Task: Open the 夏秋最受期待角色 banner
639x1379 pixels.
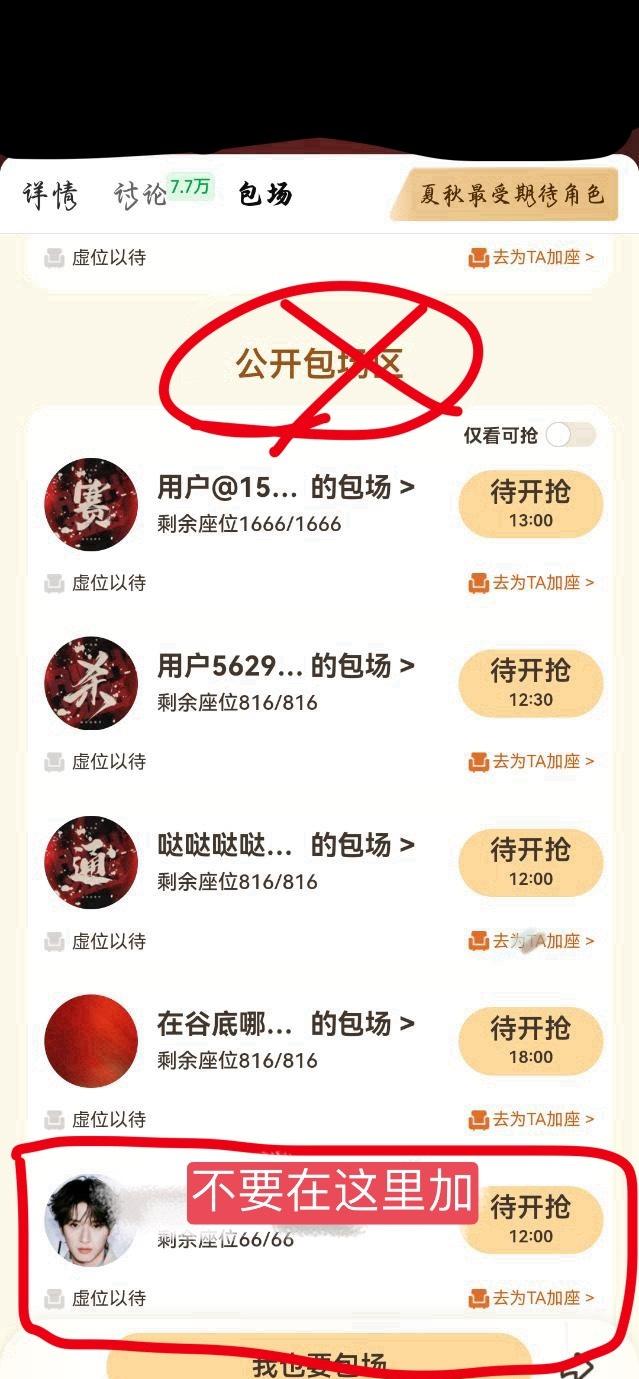Action: (x=511, y=194)
